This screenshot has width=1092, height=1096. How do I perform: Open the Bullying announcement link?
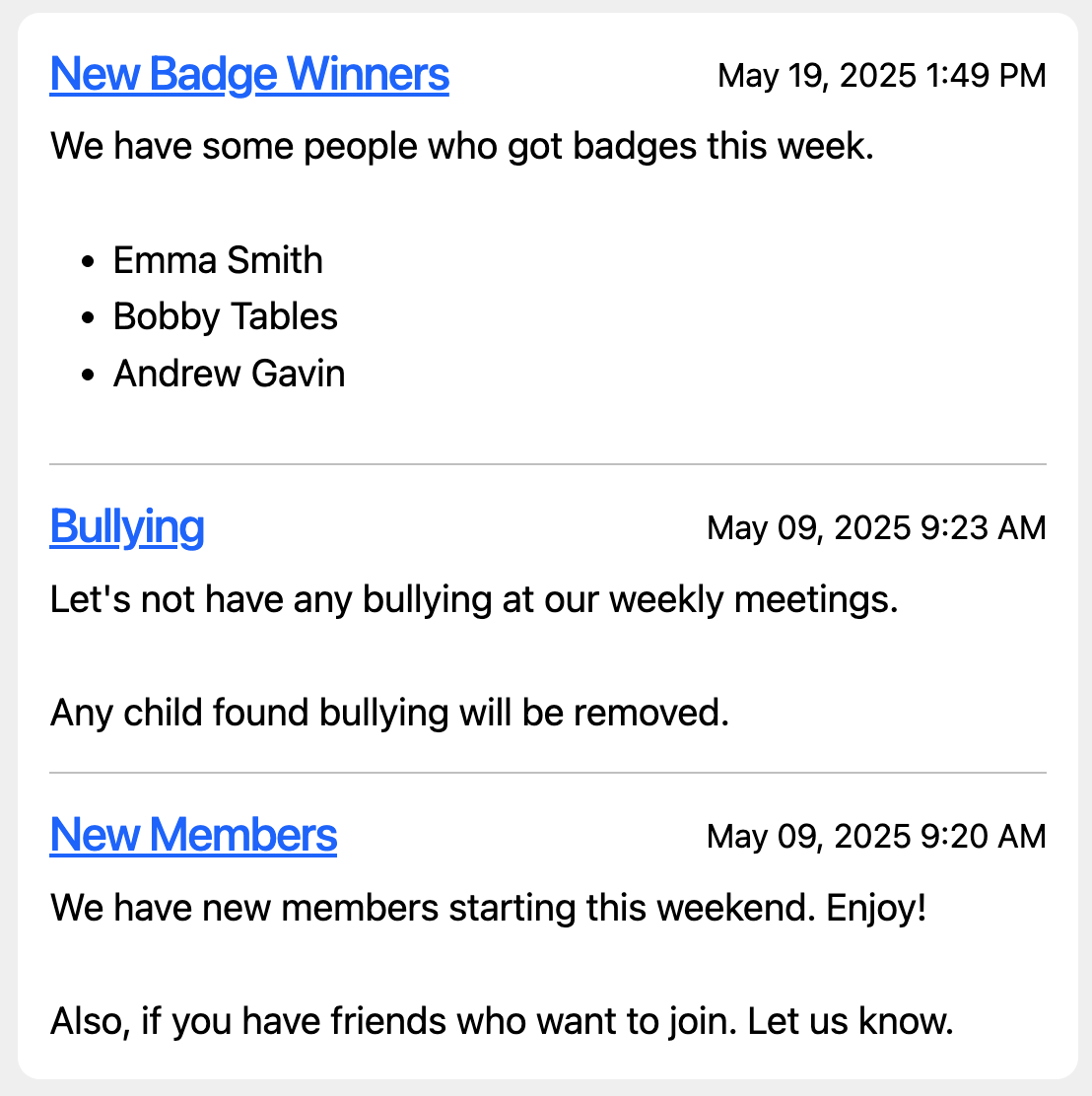click(x=127, y=526)
